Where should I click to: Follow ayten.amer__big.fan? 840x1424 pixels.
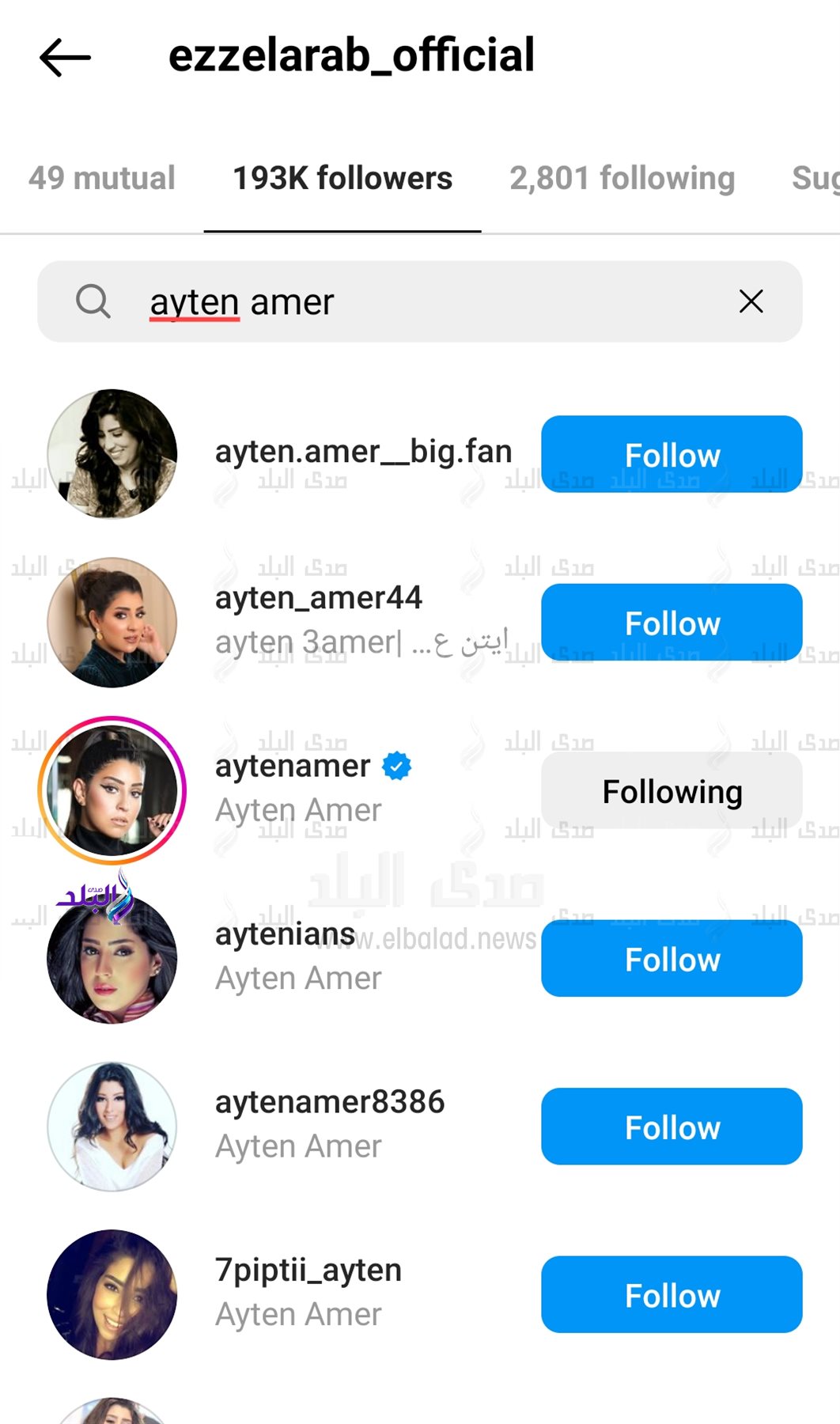point(672,454)
